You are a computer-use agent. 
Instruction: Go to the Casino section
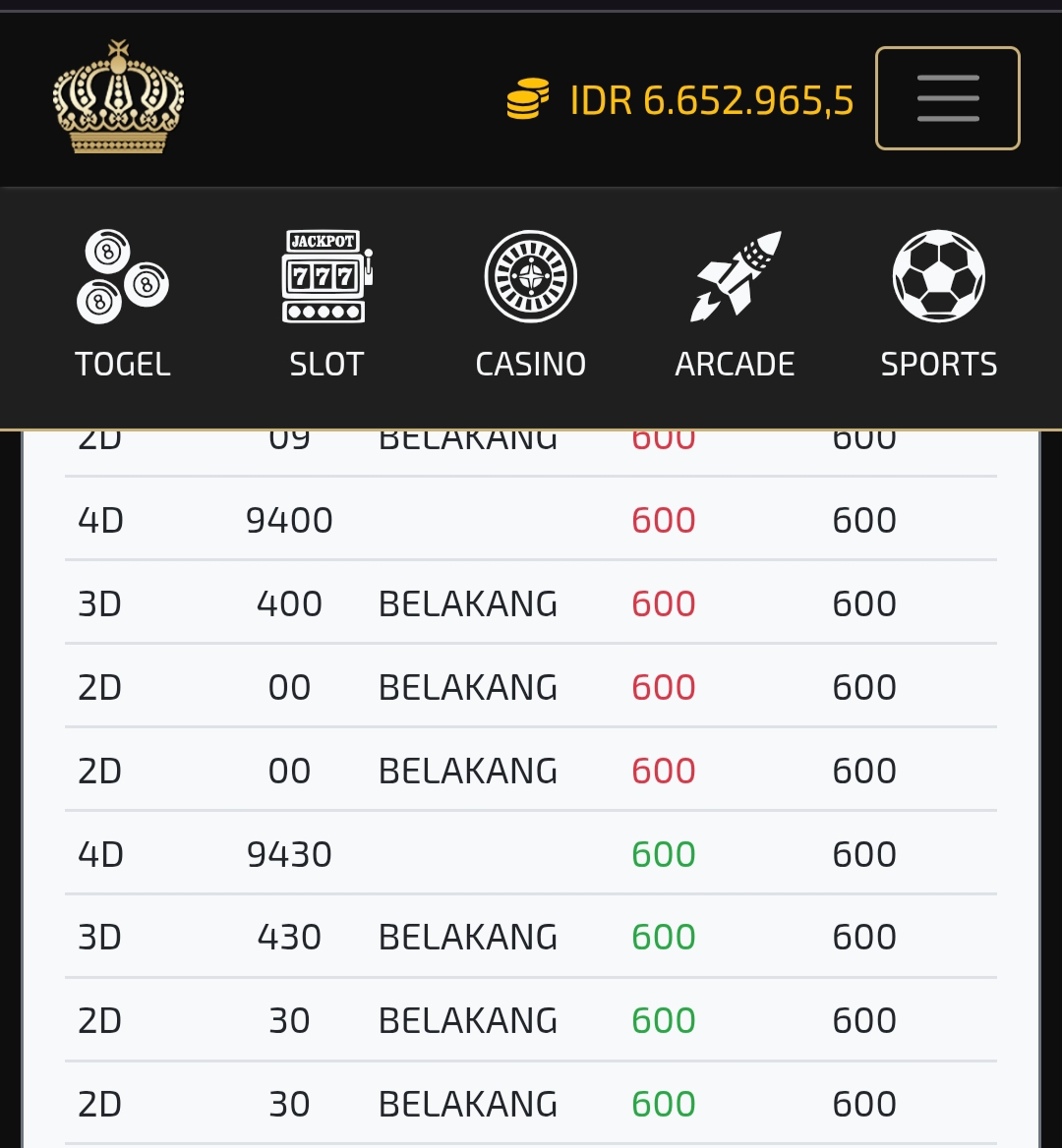530,305
